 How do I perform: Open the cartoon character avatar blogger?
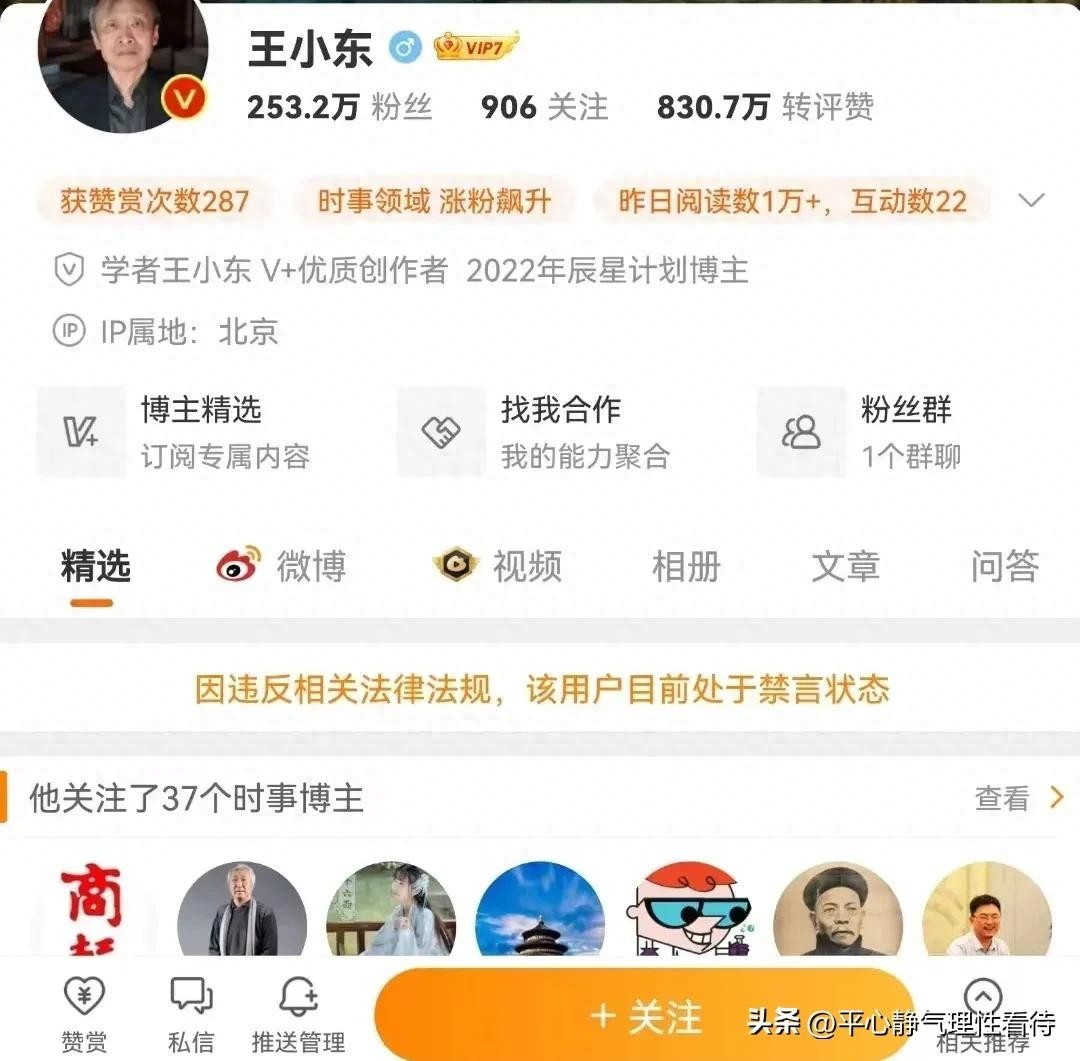click(x=688, y=910)
